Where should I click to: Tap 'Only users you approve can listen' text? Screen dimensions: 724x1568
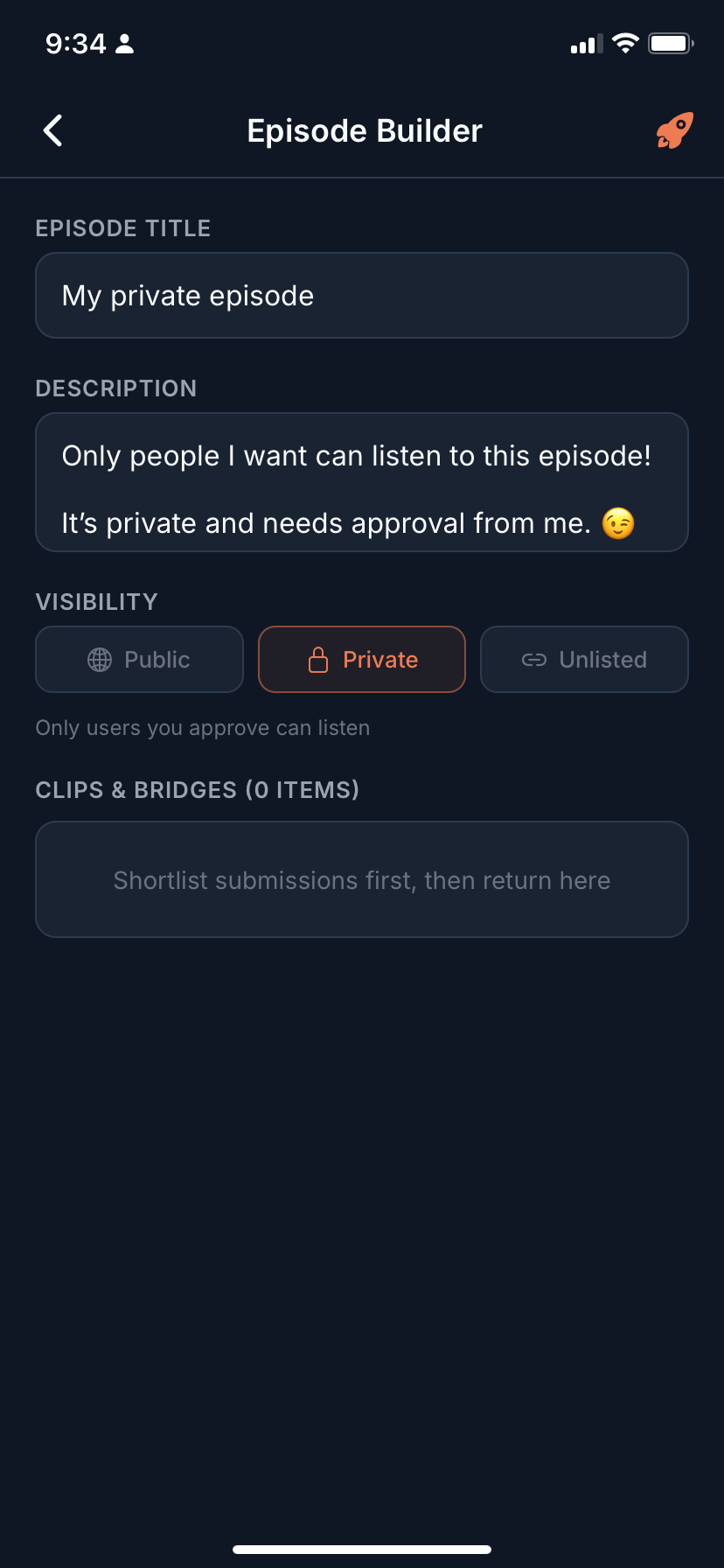click(x=202, y=727)
